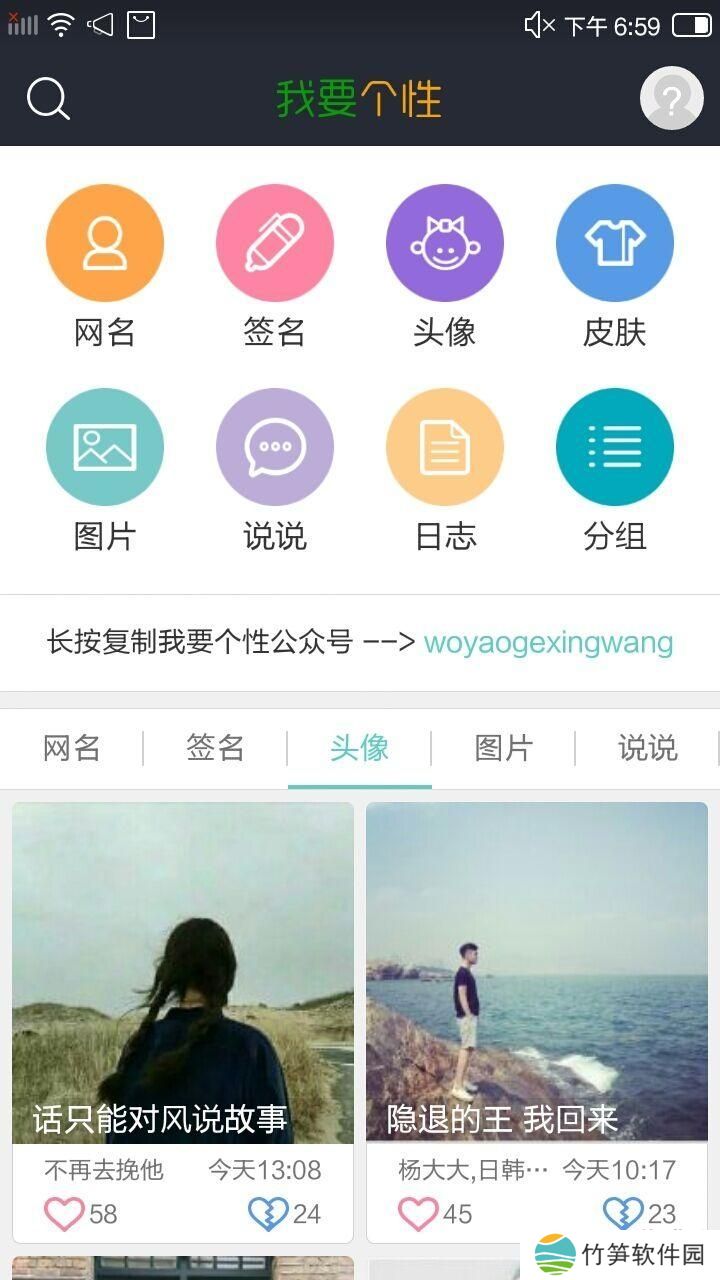Like the 话只能对风说故事 card
Screen dimensions: 720x1280
(x=65, y=1214)
